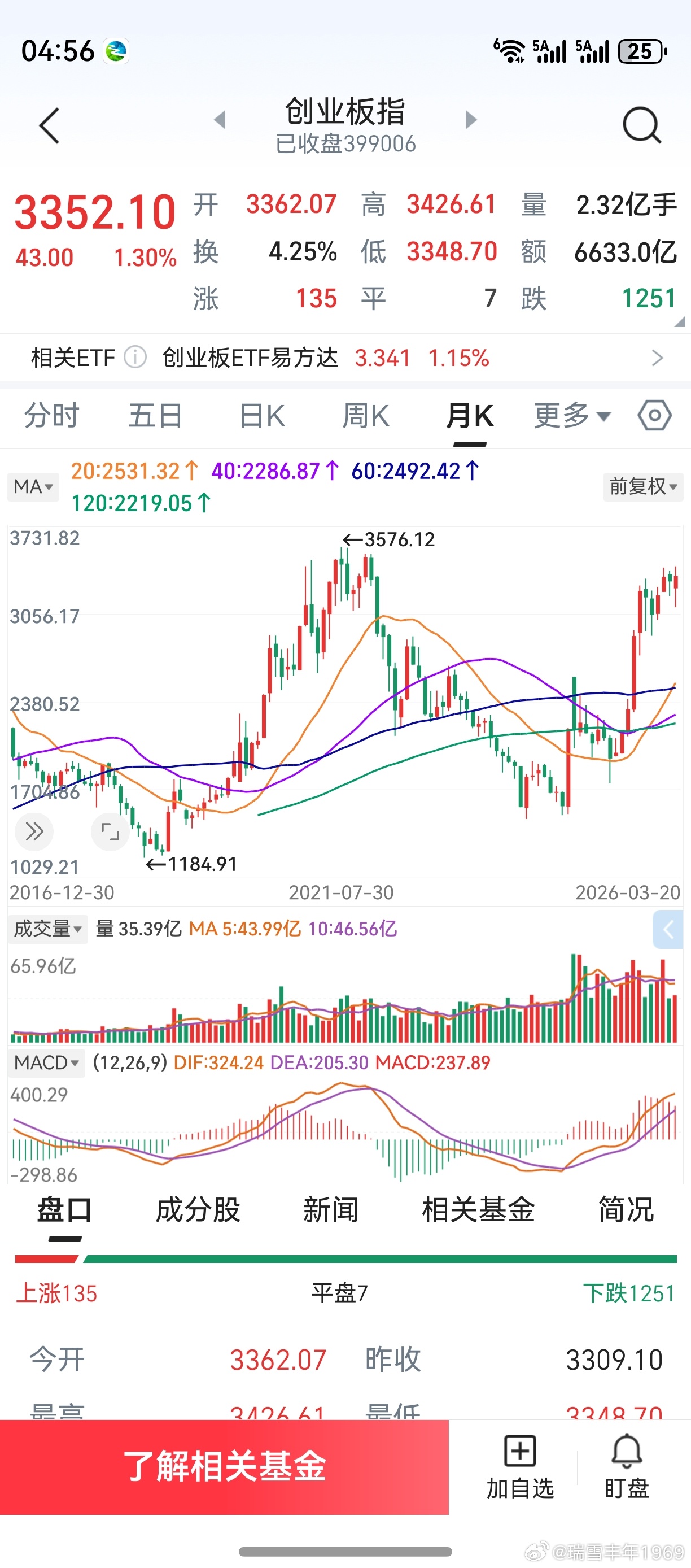Select the 分时 intraday view
Image resolution: width=691 pixels, height=1568 pixels.
(x=52, y=416)
